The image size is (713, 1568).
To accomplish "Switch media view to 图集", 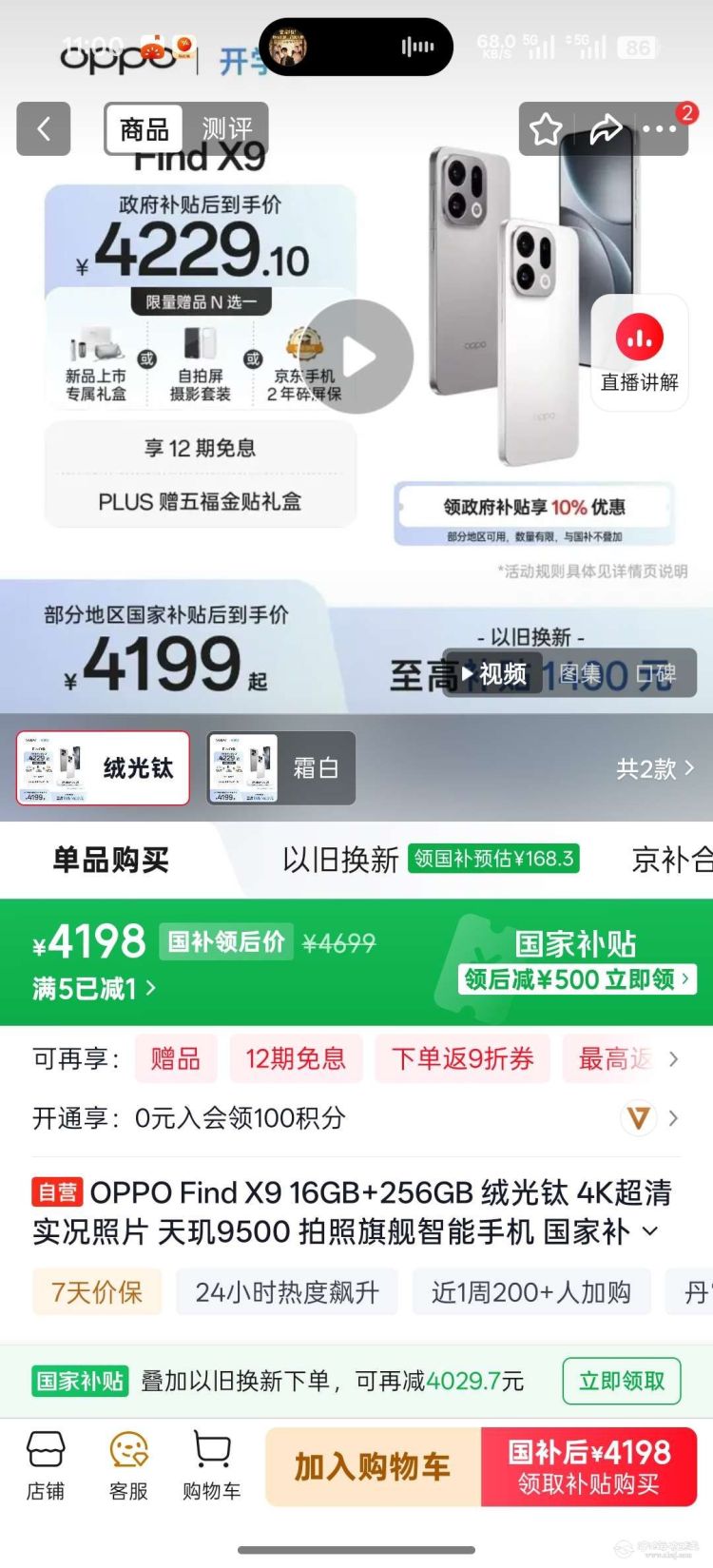I will (x=580, y=673).
